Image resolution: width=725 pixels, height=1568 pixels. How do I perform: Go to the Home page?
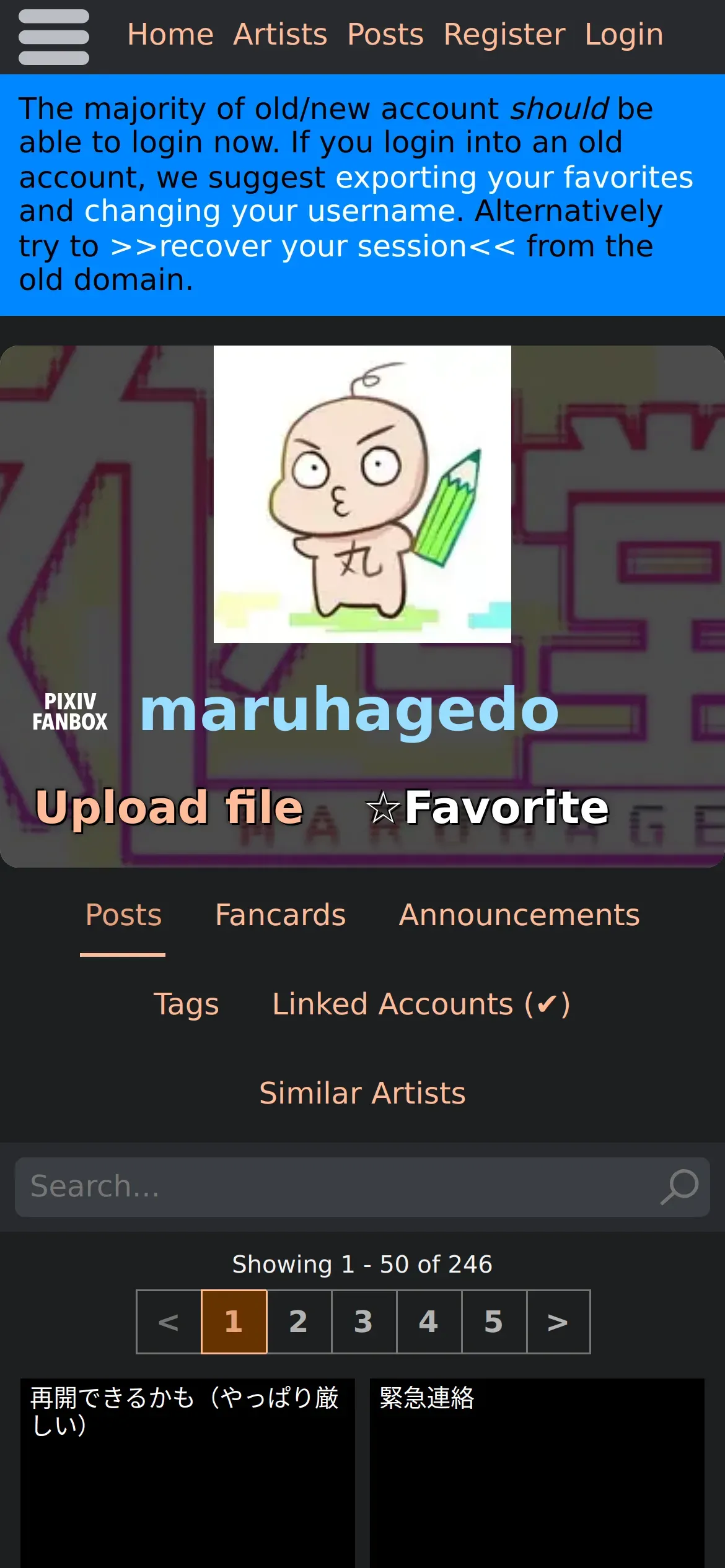(170, 35)
